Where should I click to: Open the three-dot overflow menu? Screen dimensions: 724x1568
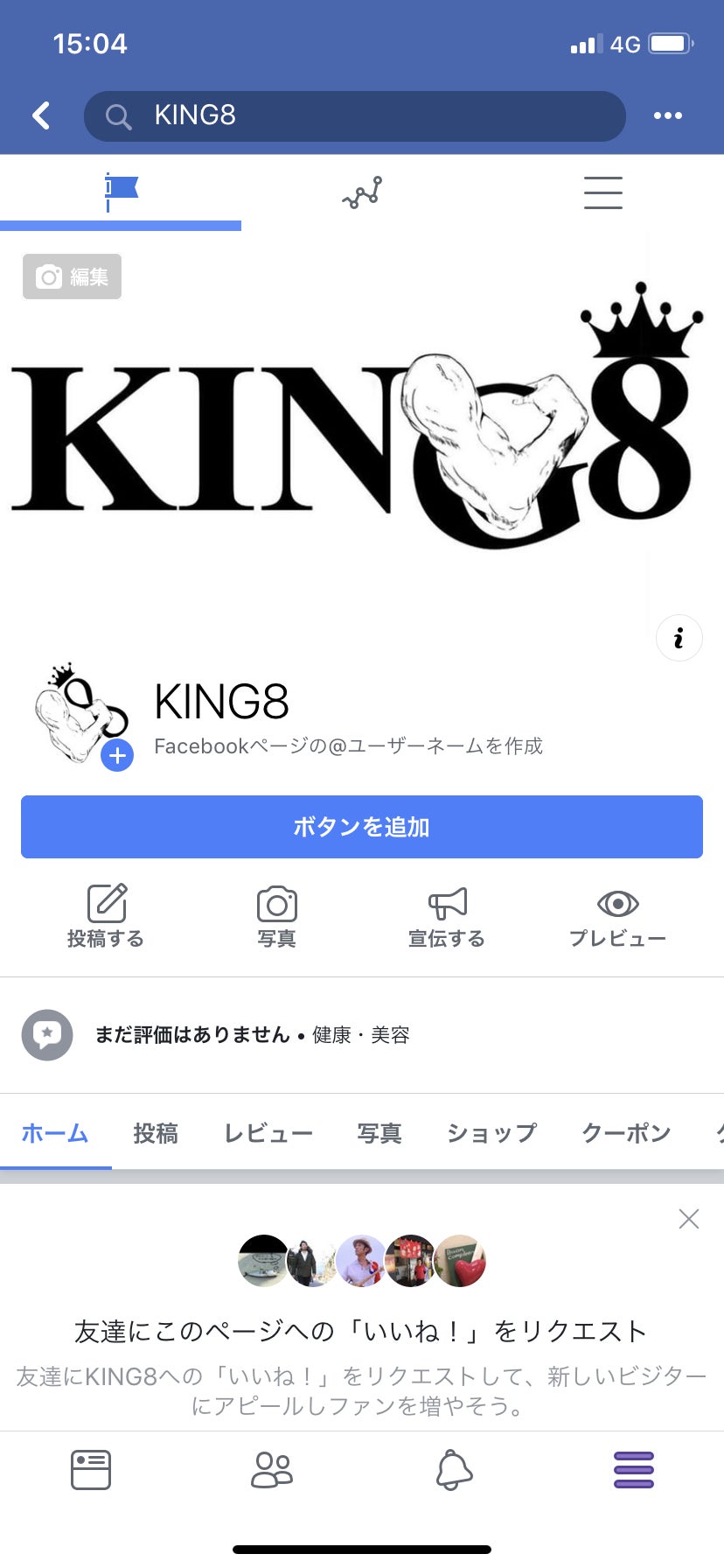tap(667, 115)
